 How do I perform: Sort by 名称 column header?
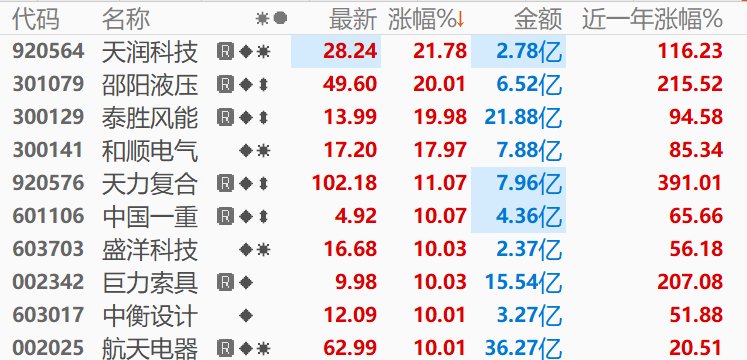click(126, 19)
